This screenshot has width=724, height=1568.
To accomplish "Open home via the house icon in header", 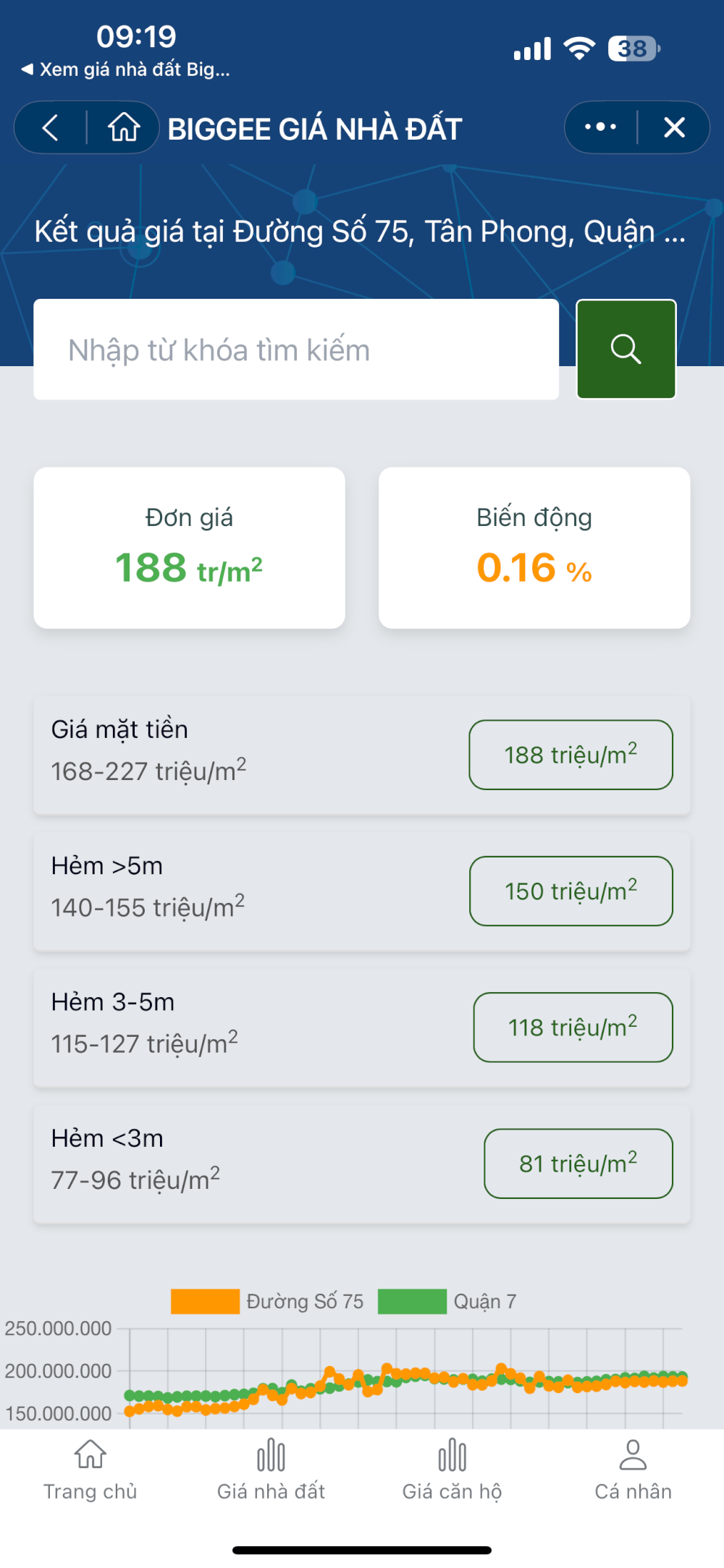I will (x=123, y=127).
